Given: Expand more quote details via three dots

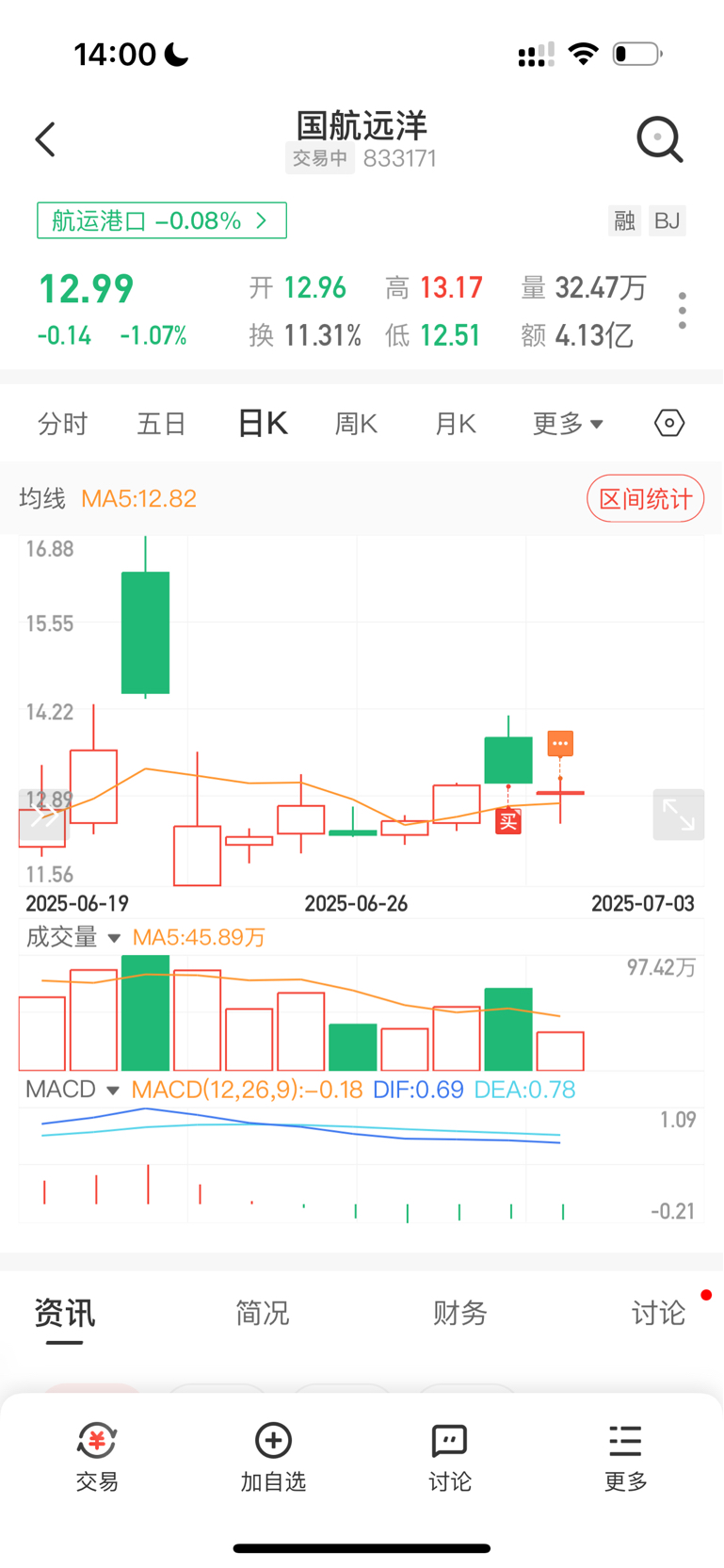Looking at the screenshot, I should point(682,311).
